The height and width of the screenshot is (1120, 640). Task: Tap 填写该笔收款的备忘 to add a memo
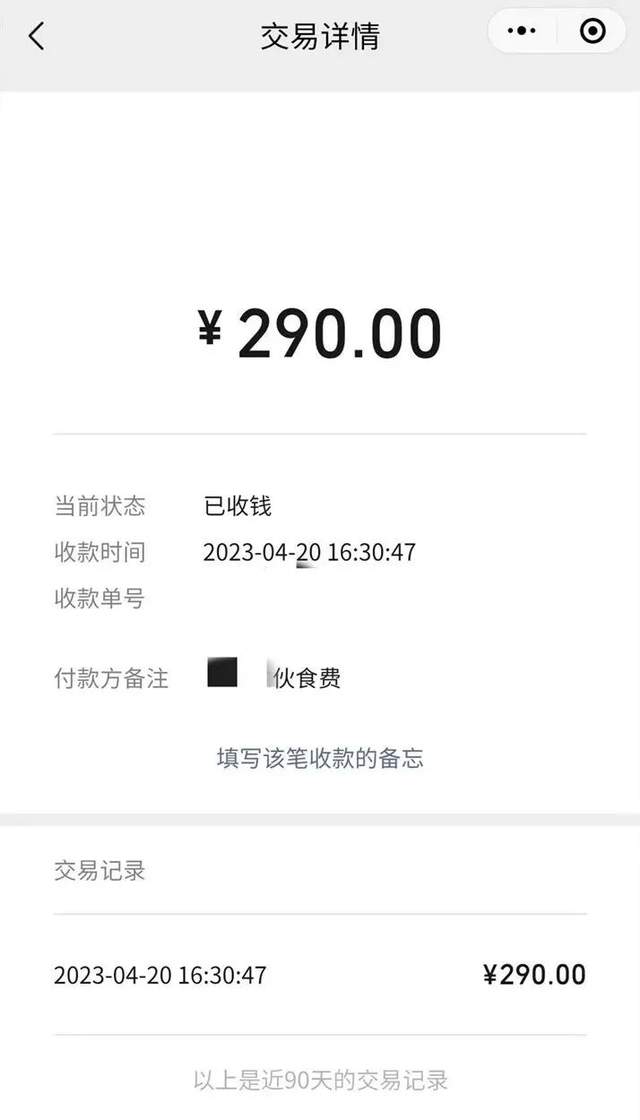pos(320,758)
